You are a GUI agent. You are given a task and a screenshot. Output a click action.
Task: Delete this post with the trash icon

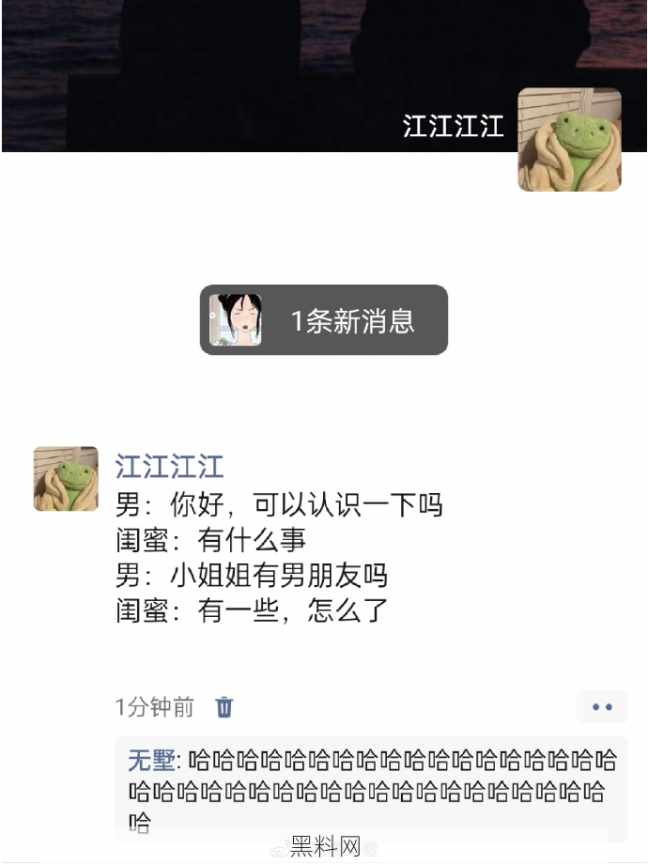[x=225, y=707]
